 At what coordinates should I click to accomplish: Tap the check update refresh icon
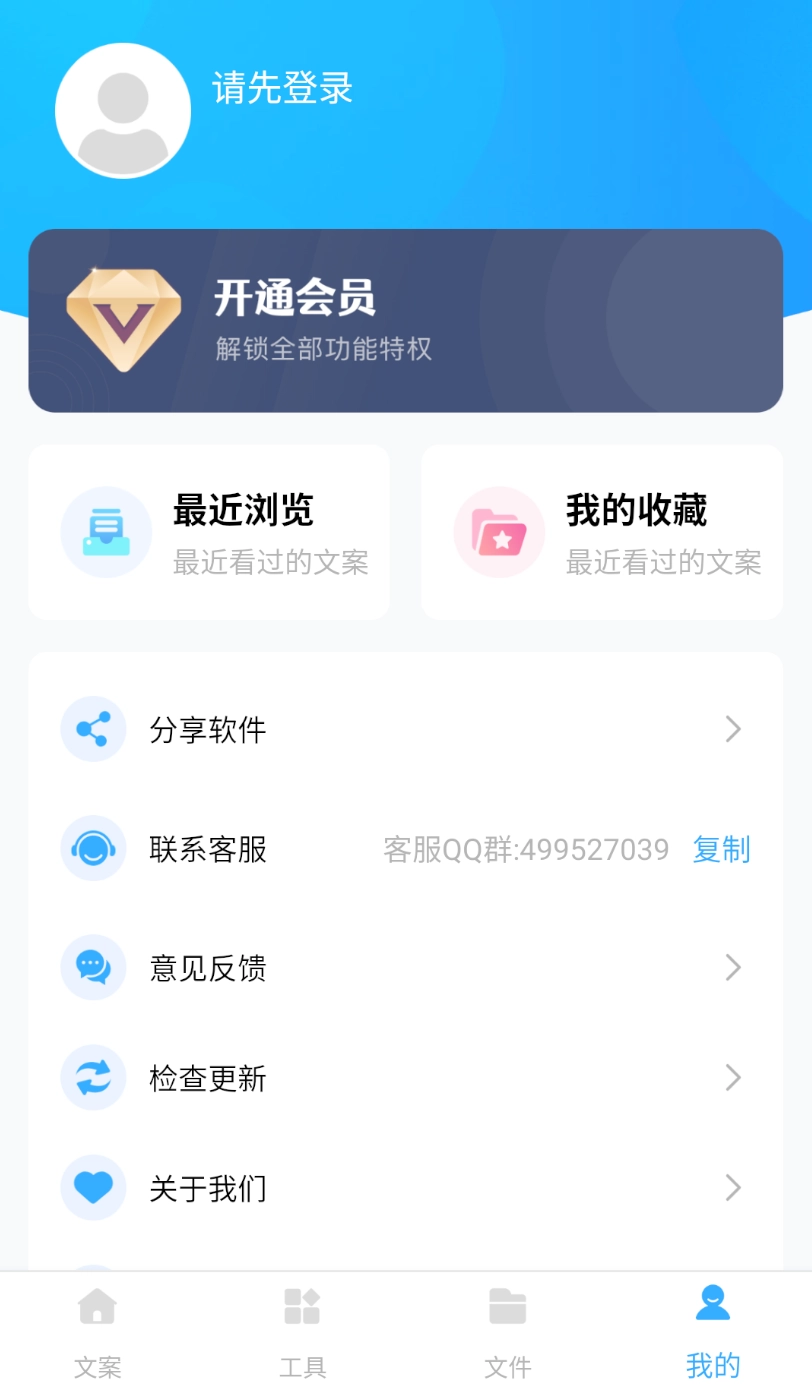pyautogui.click(x=93, y=1077)
